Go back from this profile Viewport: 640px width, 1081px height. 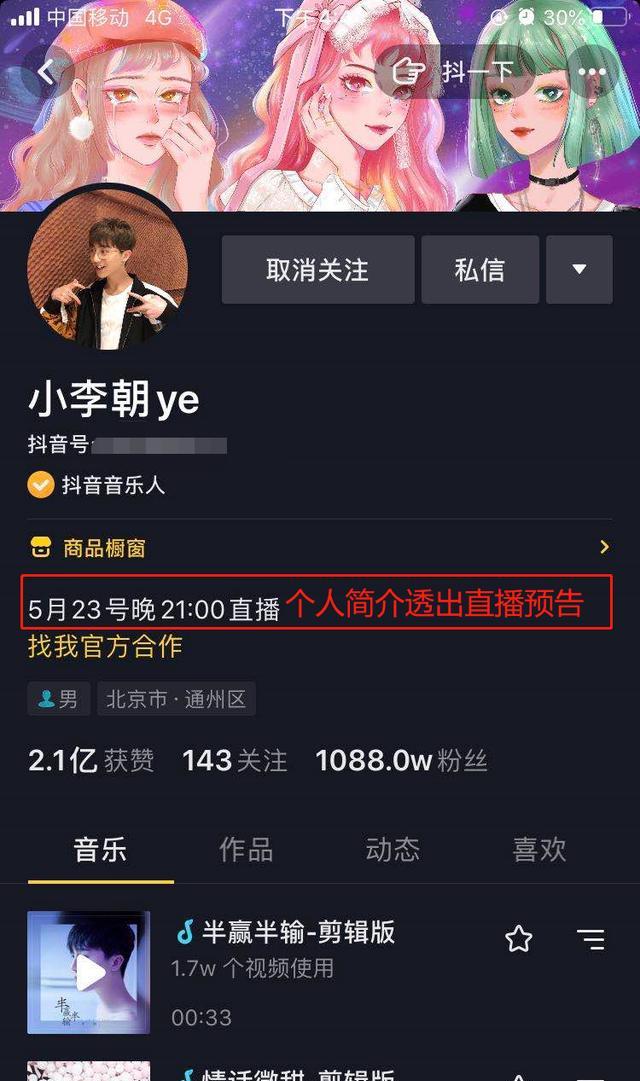point(46,72)
